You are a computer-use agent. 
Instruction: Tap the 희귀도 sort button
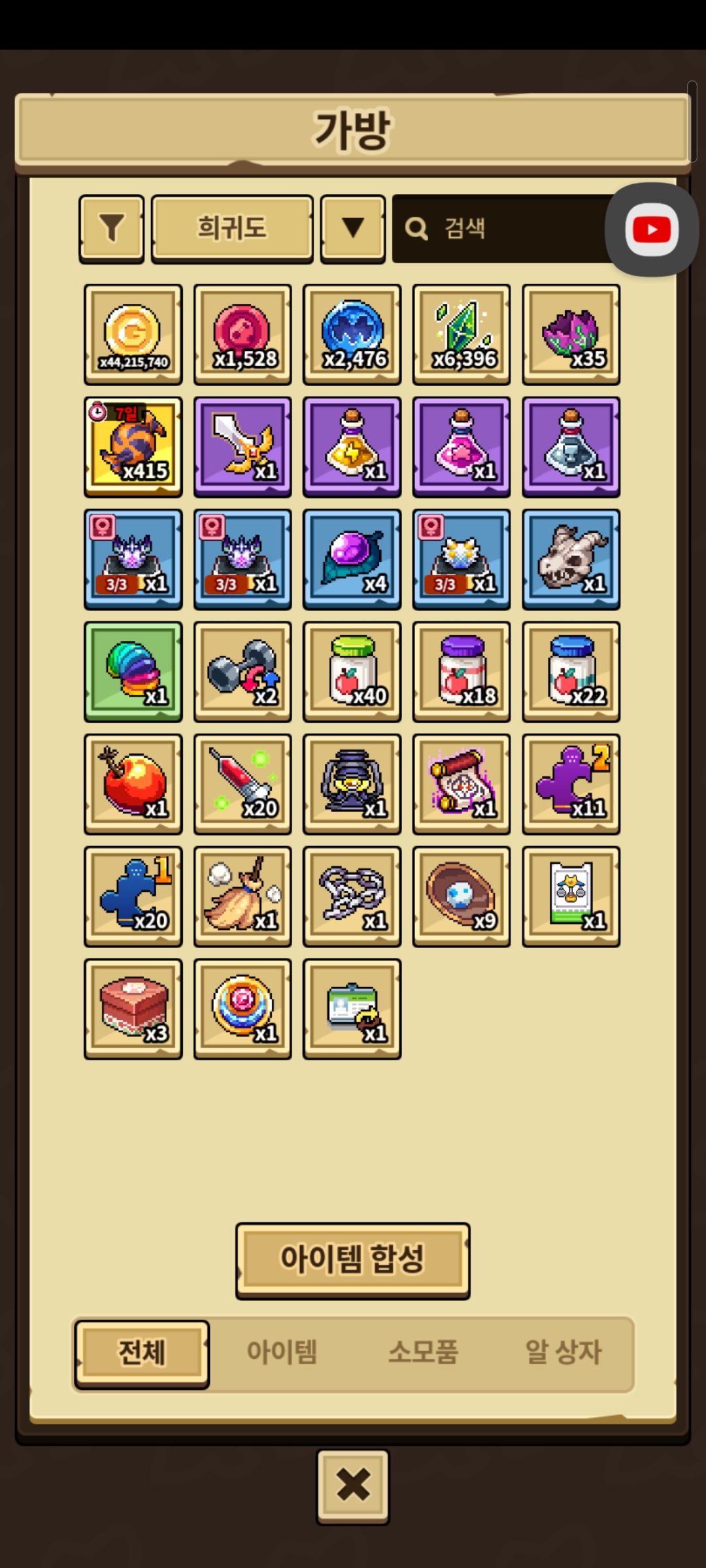[232, 229]
